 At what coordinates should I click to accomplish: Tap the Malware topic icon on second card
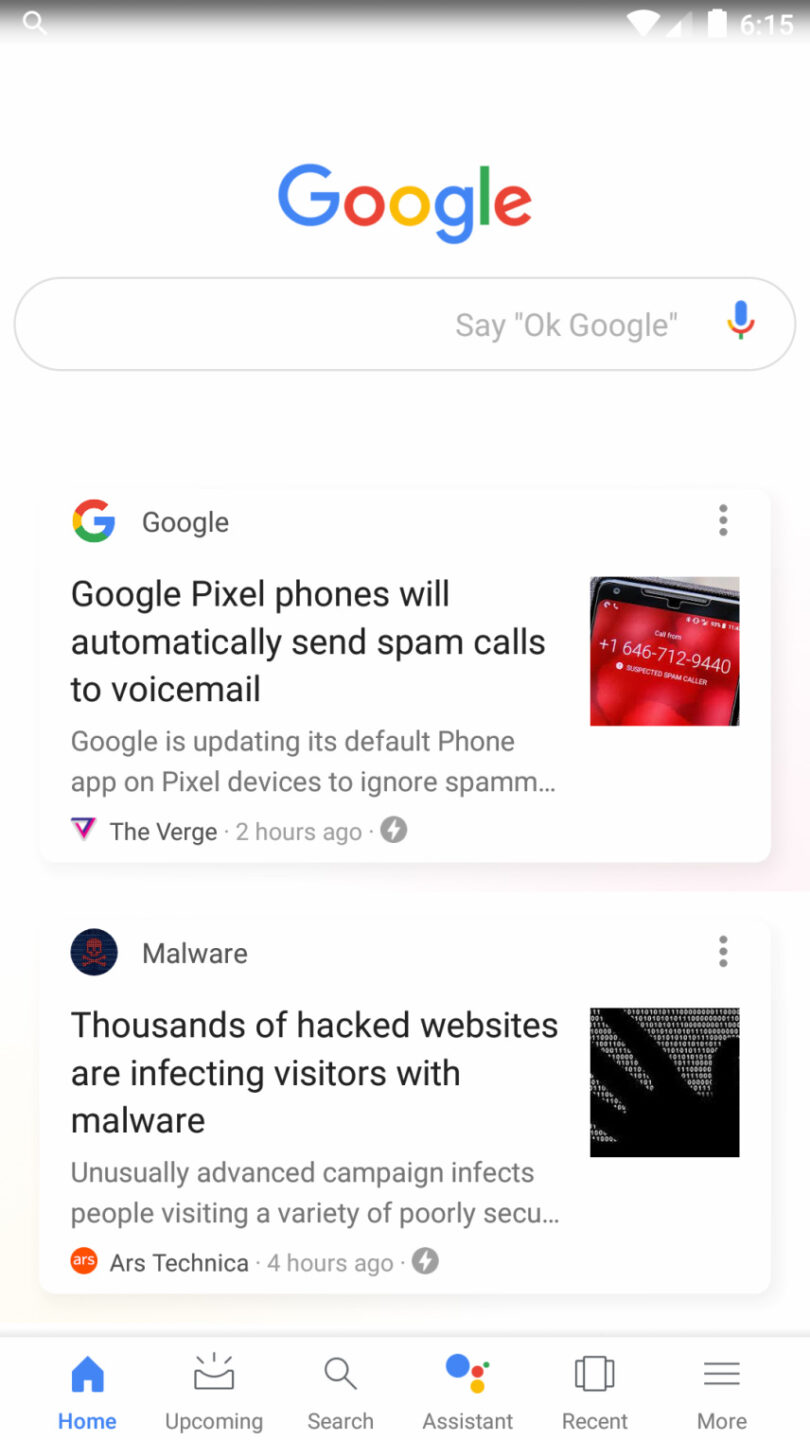pos(94,952)
